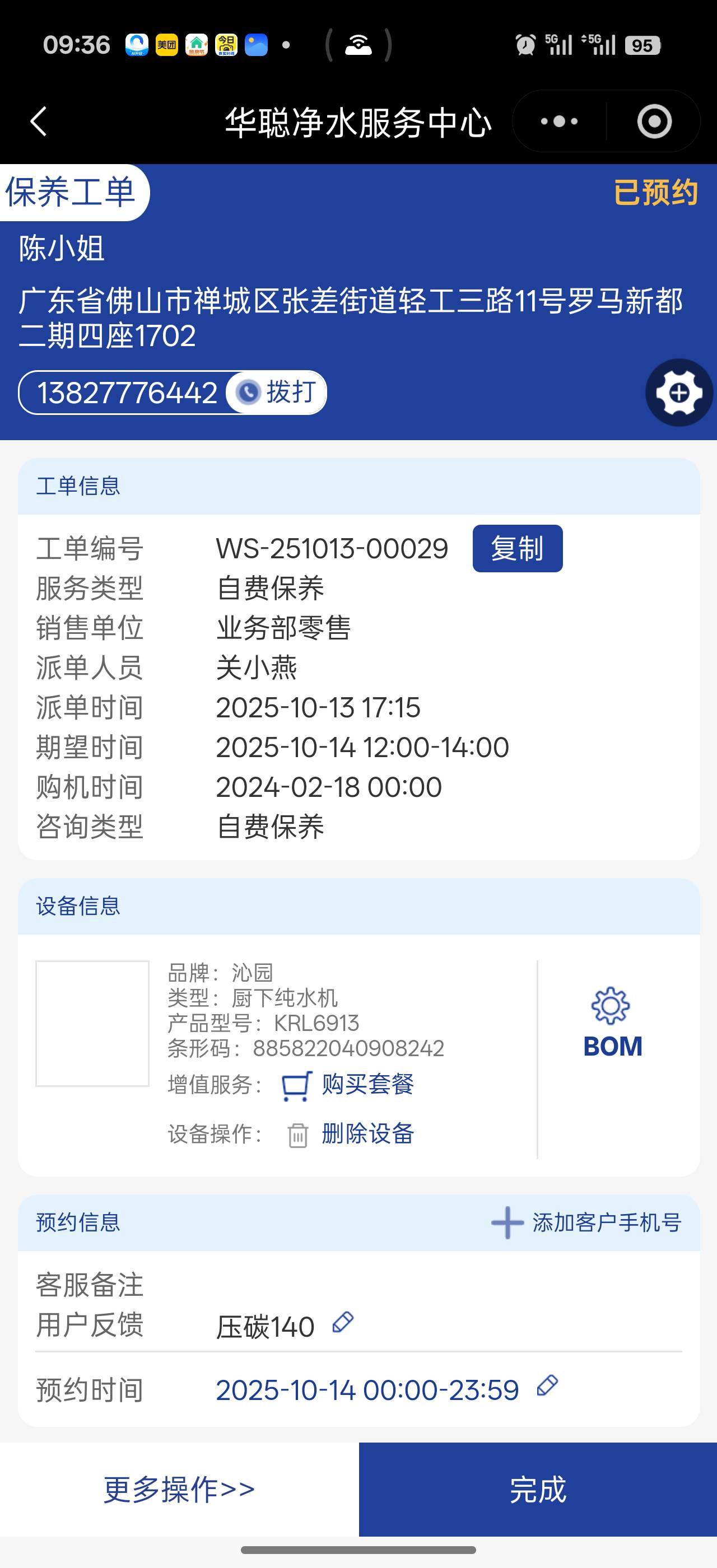Remove the device via 删除设备

pos(351,1134)
